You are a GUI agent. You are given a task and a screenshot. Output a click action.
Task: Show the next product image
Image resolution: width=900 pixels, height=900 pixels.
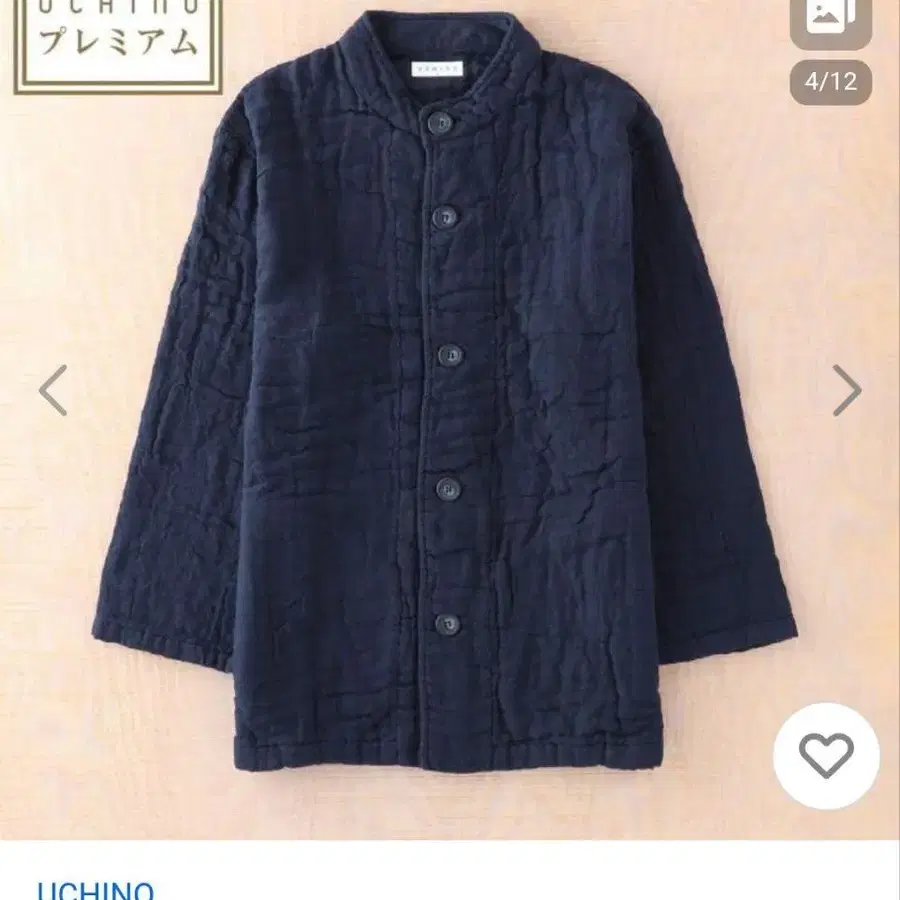coord(847,390)
